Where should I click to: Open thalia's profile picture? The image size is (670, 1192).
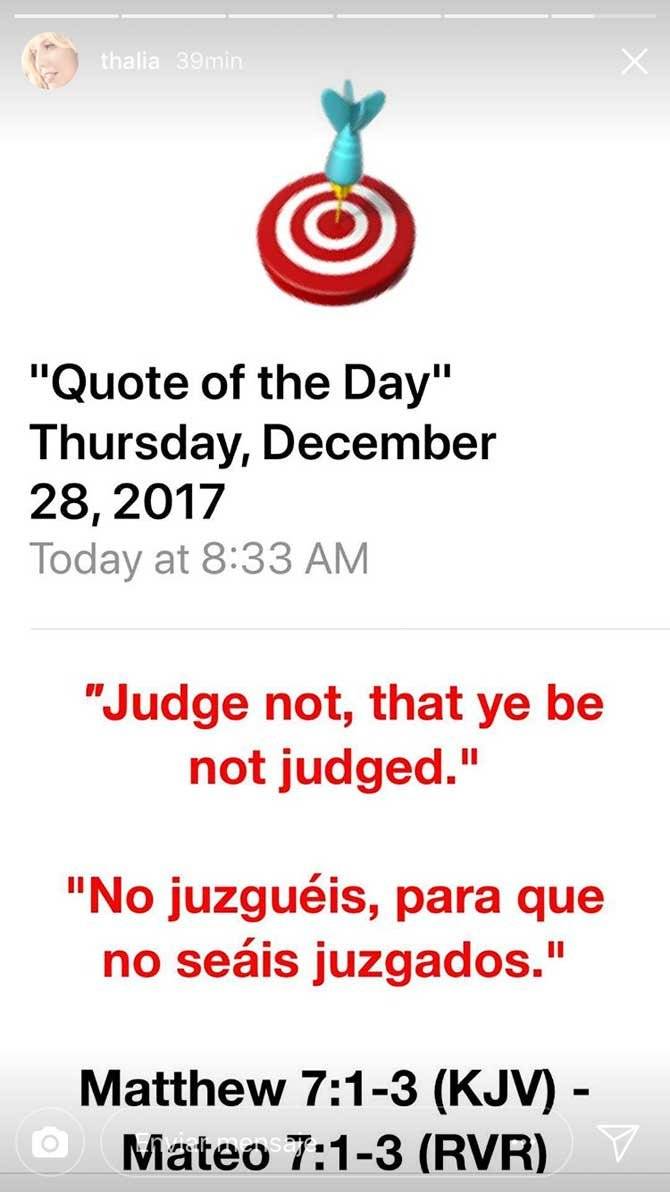[x=49, y=61]
